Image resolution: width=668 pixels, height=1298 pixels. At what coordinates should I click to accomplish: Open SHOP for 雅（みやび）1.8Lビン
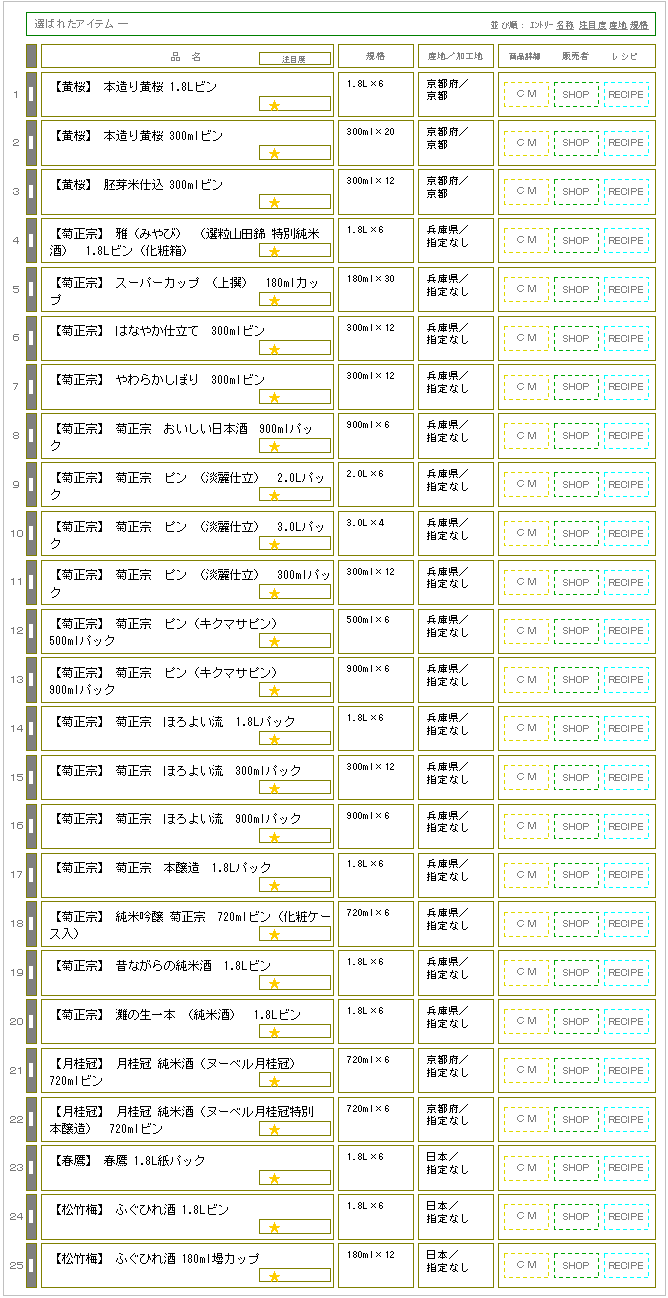(576, 240)
